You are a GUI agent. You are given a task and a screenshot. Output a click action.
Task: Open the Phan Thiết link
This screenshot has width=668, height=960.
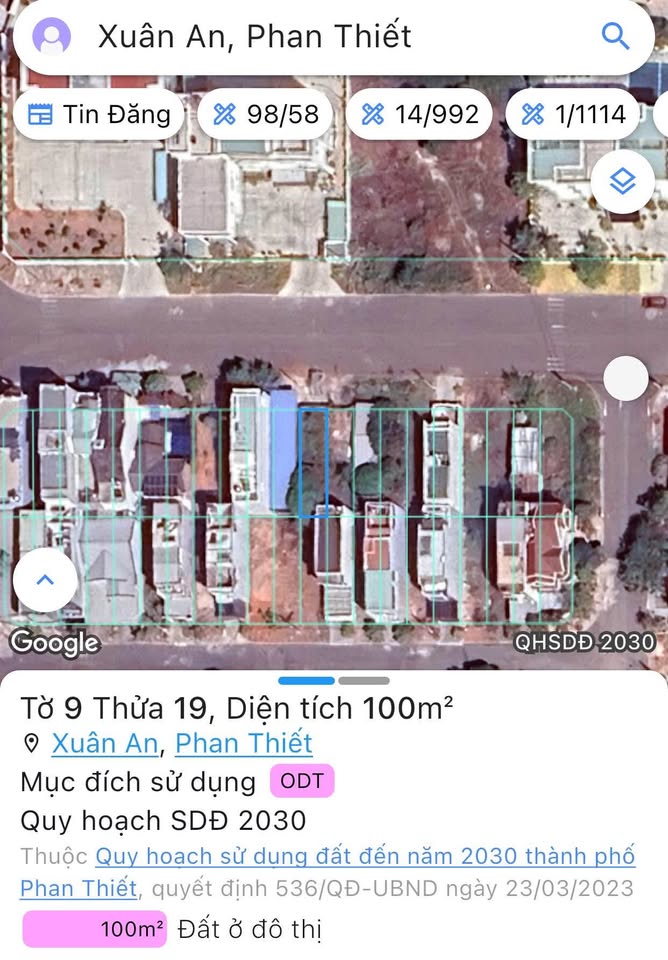tap(243, 744)
